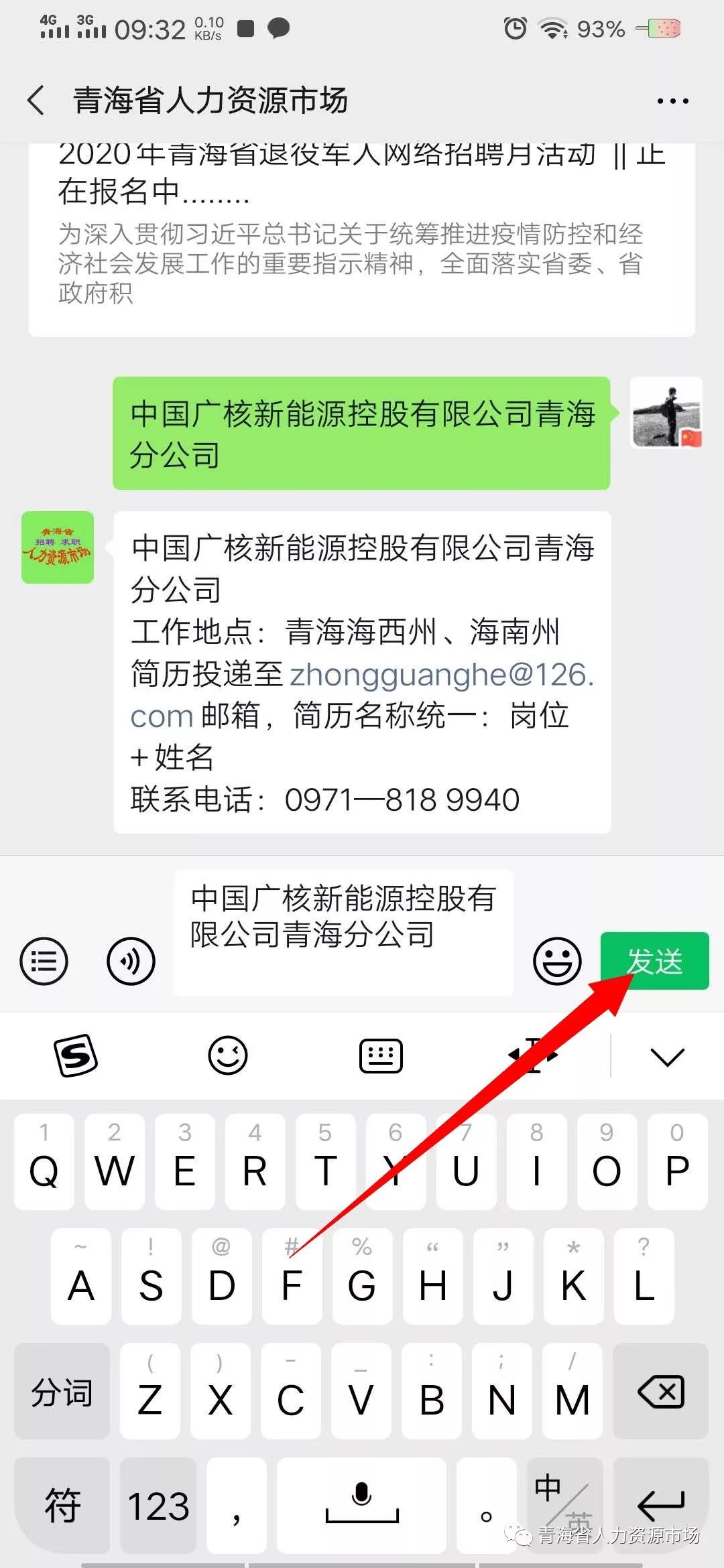Switch to the account menu list

[x=44, y=961]
